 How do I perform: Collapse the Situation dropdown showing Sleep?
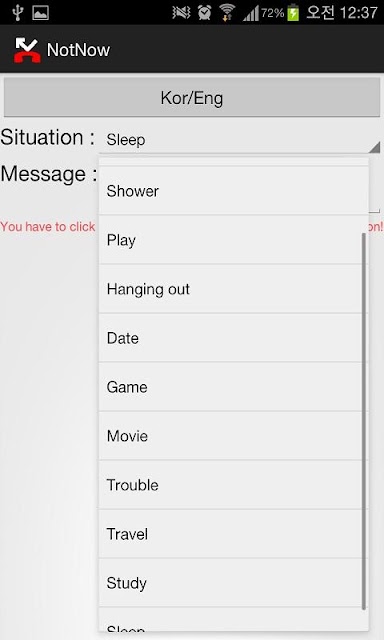(240, 140)
